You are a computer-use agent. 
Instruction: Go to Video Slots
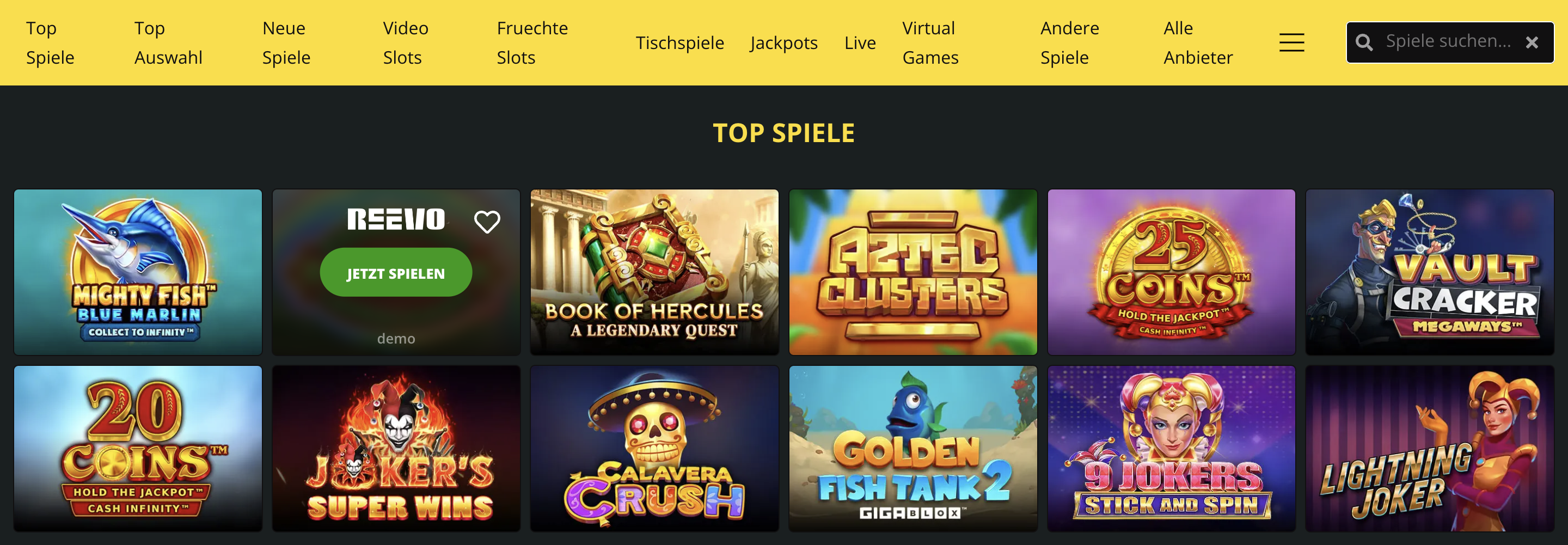tap(406, 42)
